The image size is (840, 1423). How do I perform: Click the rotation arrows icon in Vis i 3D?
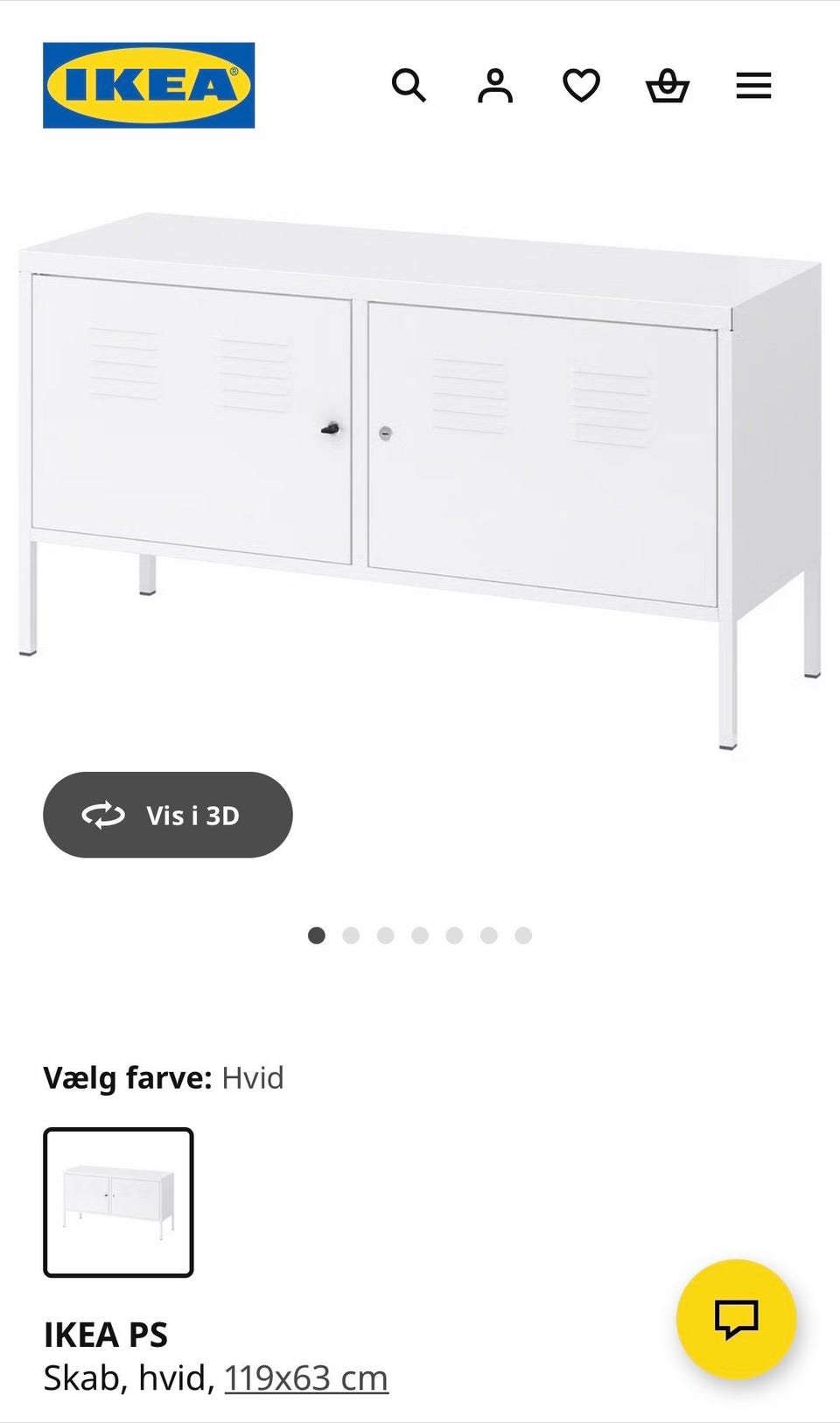coord(102,814)
